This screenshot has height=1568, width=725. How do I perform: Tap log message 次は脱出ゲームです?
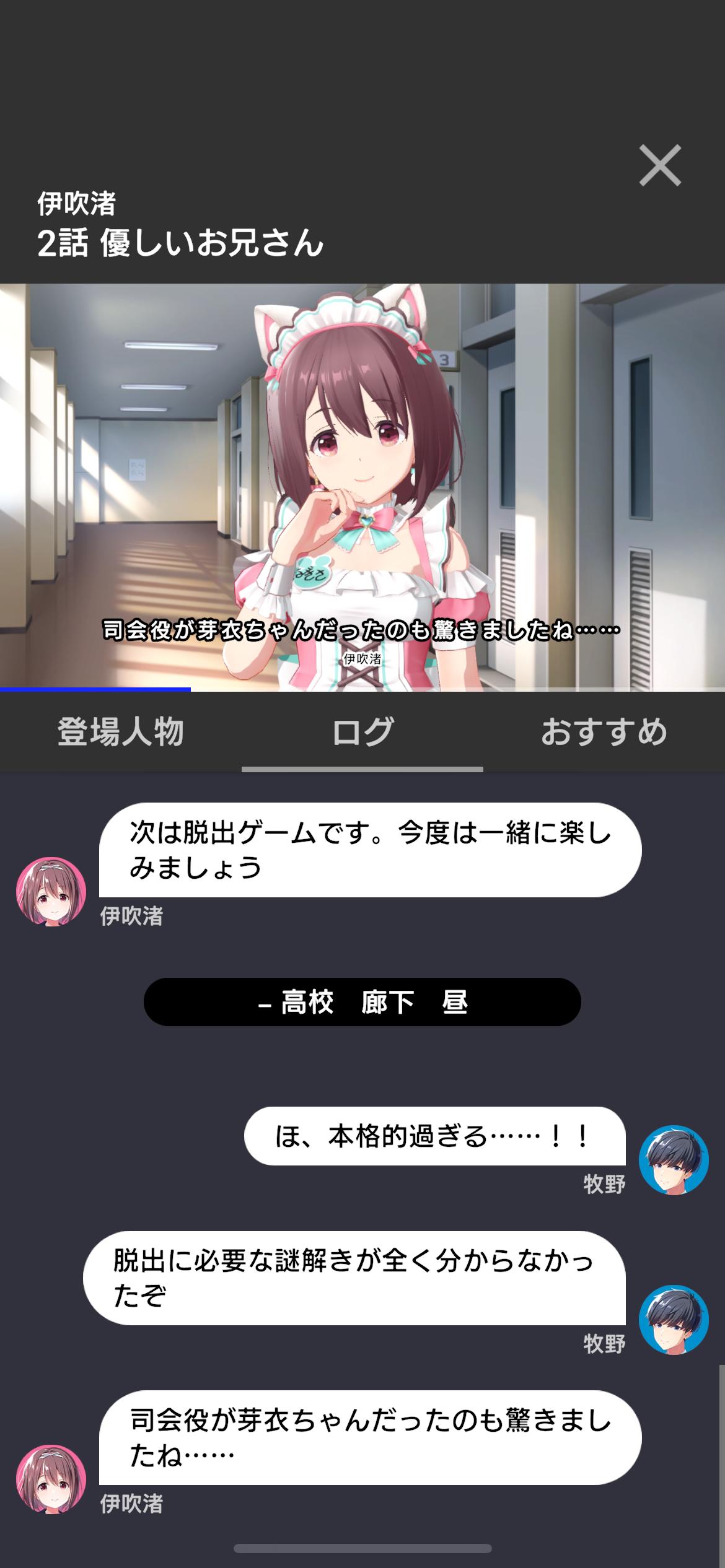click(370, 850)
